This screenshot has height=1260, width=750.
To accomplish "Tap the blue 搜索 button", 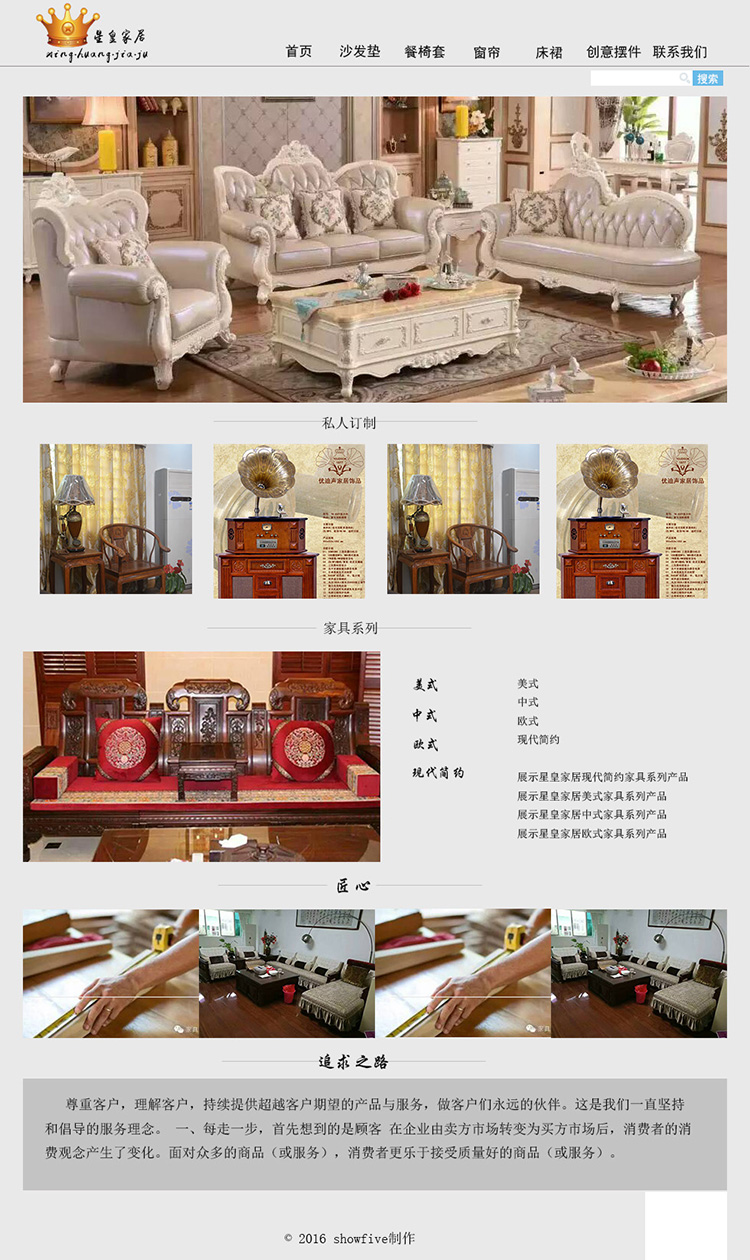I will [x=708, y=78].
